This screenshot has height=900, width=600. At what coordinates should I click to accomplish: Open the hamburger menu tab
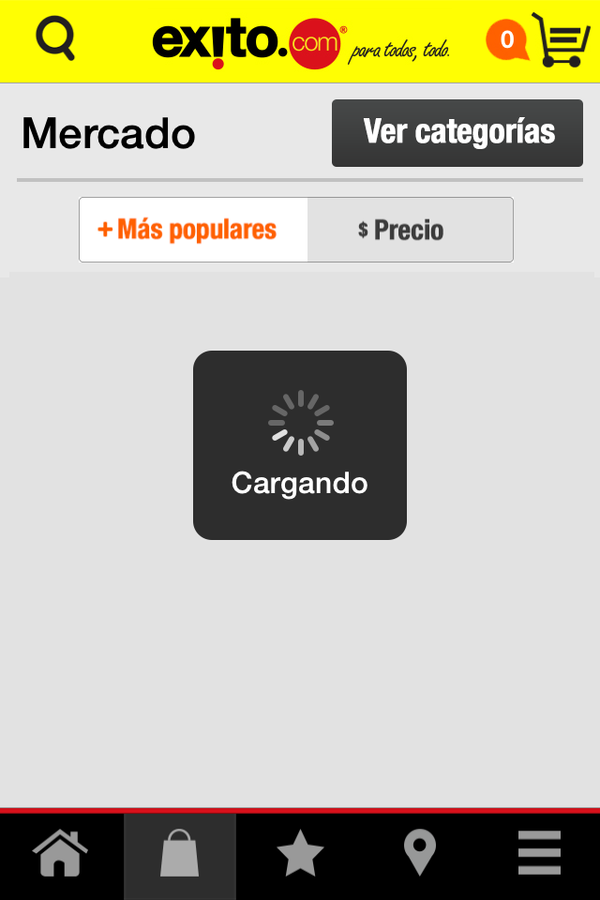click(539, 856)
